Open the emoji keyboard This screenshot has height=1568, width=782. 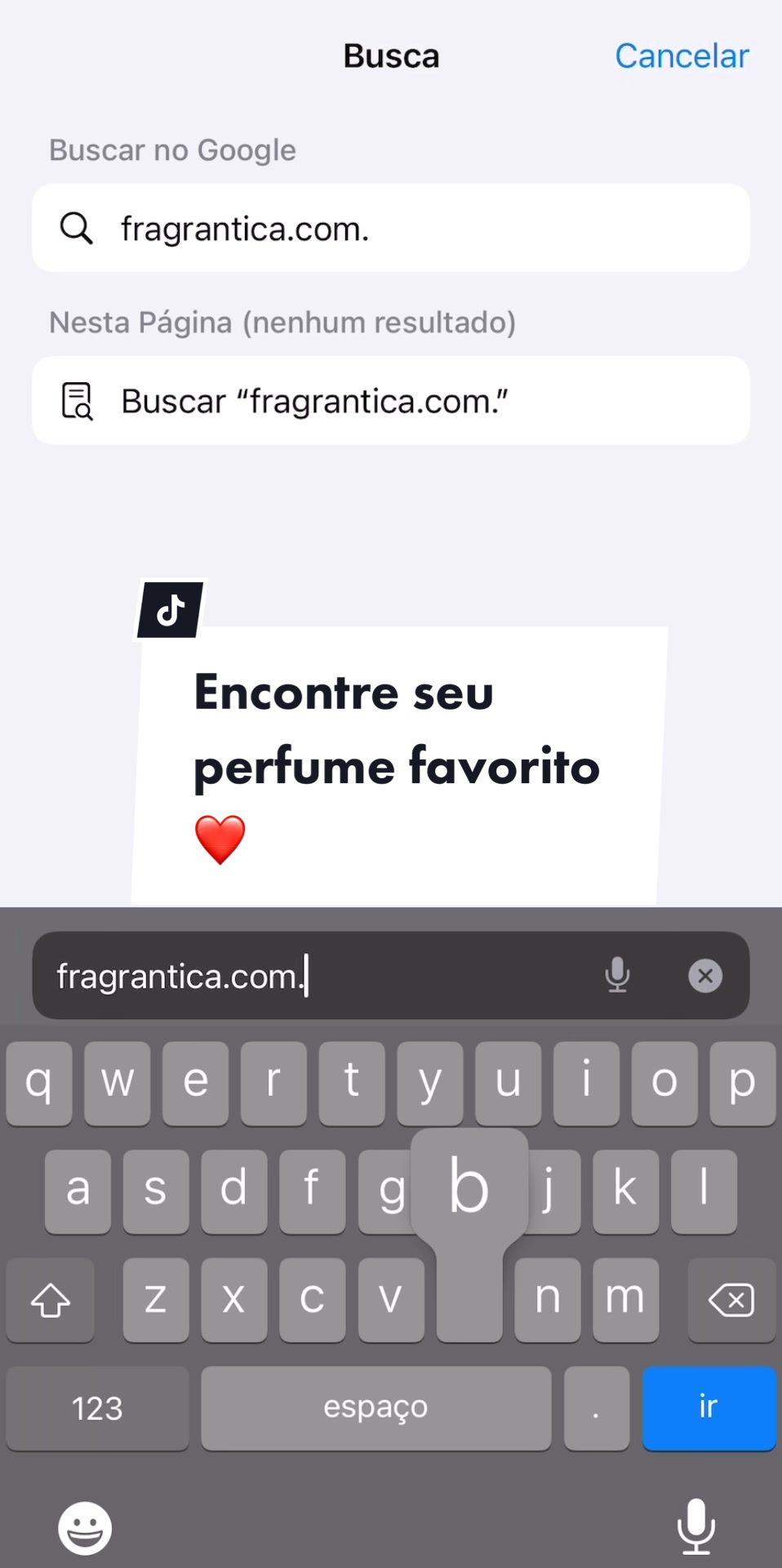[85, 1528]
